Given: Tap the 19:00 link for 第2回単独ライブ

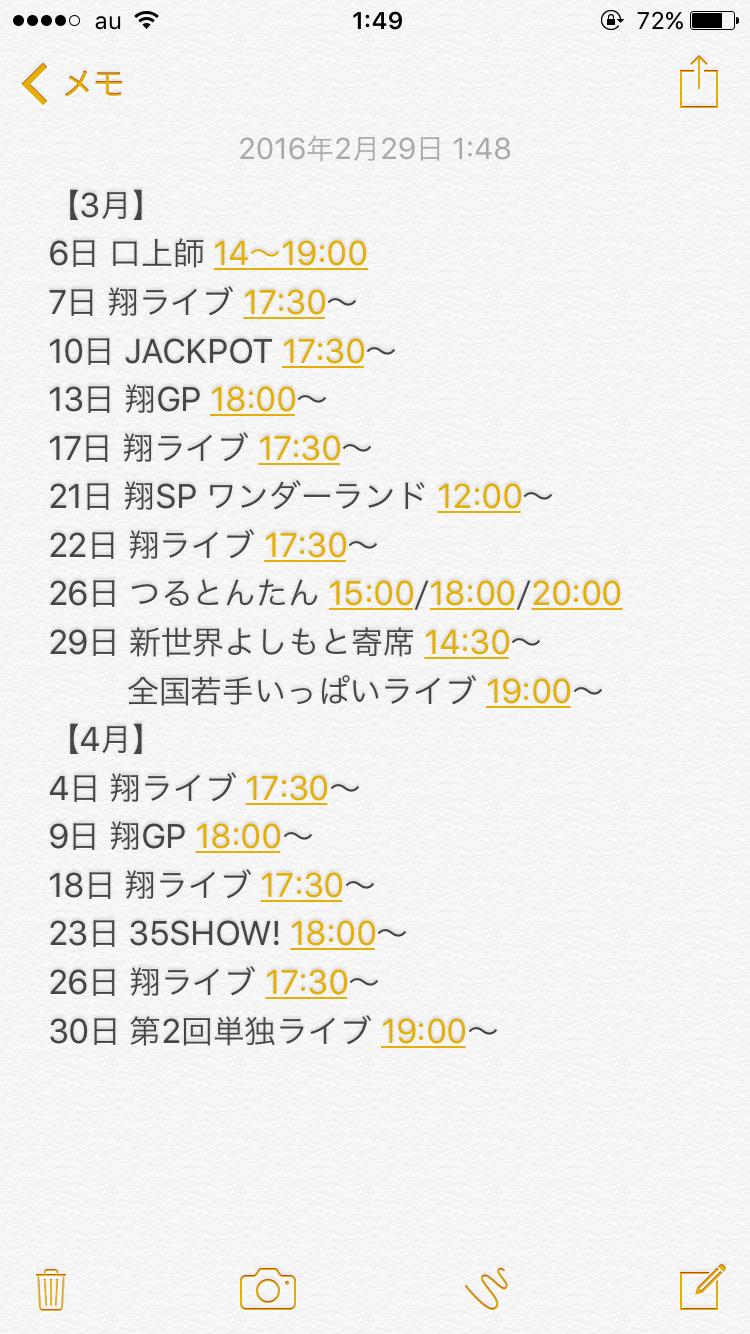Looking at the screenshot, I should pos(423,1030).
